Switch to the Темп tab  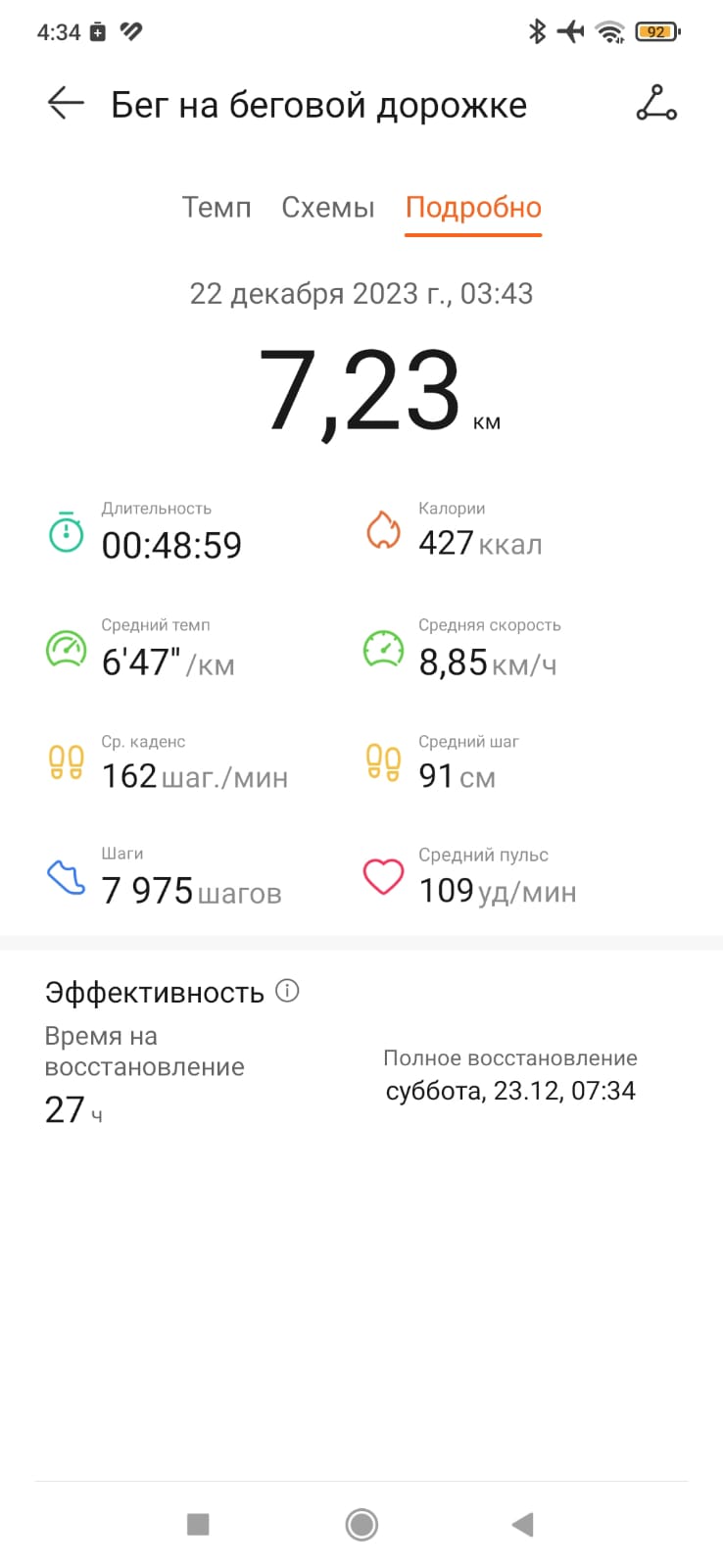217,207
